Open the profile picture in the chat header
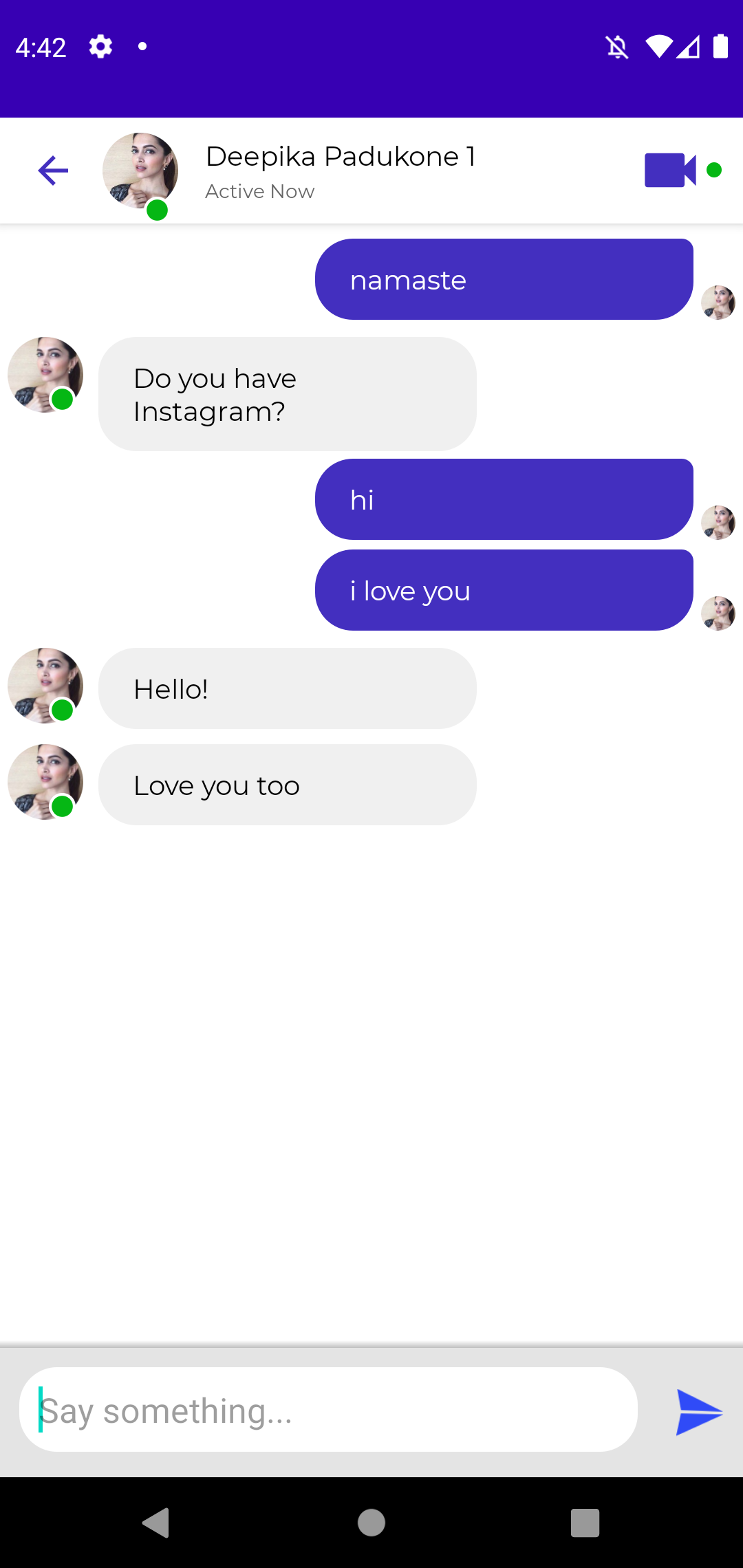 point(140,171)
